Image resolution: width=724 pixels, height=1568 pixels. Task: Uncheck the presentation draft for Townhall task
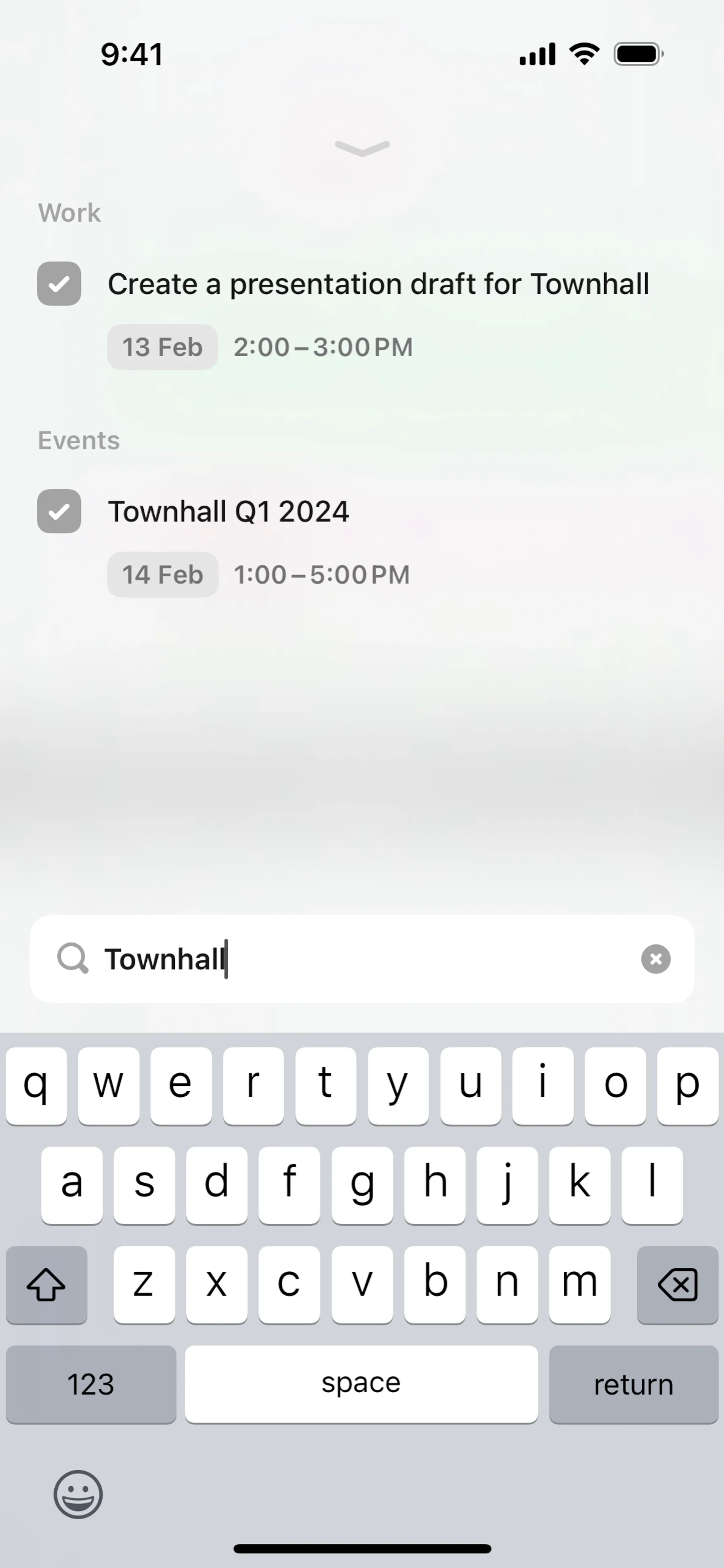coord(59,284)
